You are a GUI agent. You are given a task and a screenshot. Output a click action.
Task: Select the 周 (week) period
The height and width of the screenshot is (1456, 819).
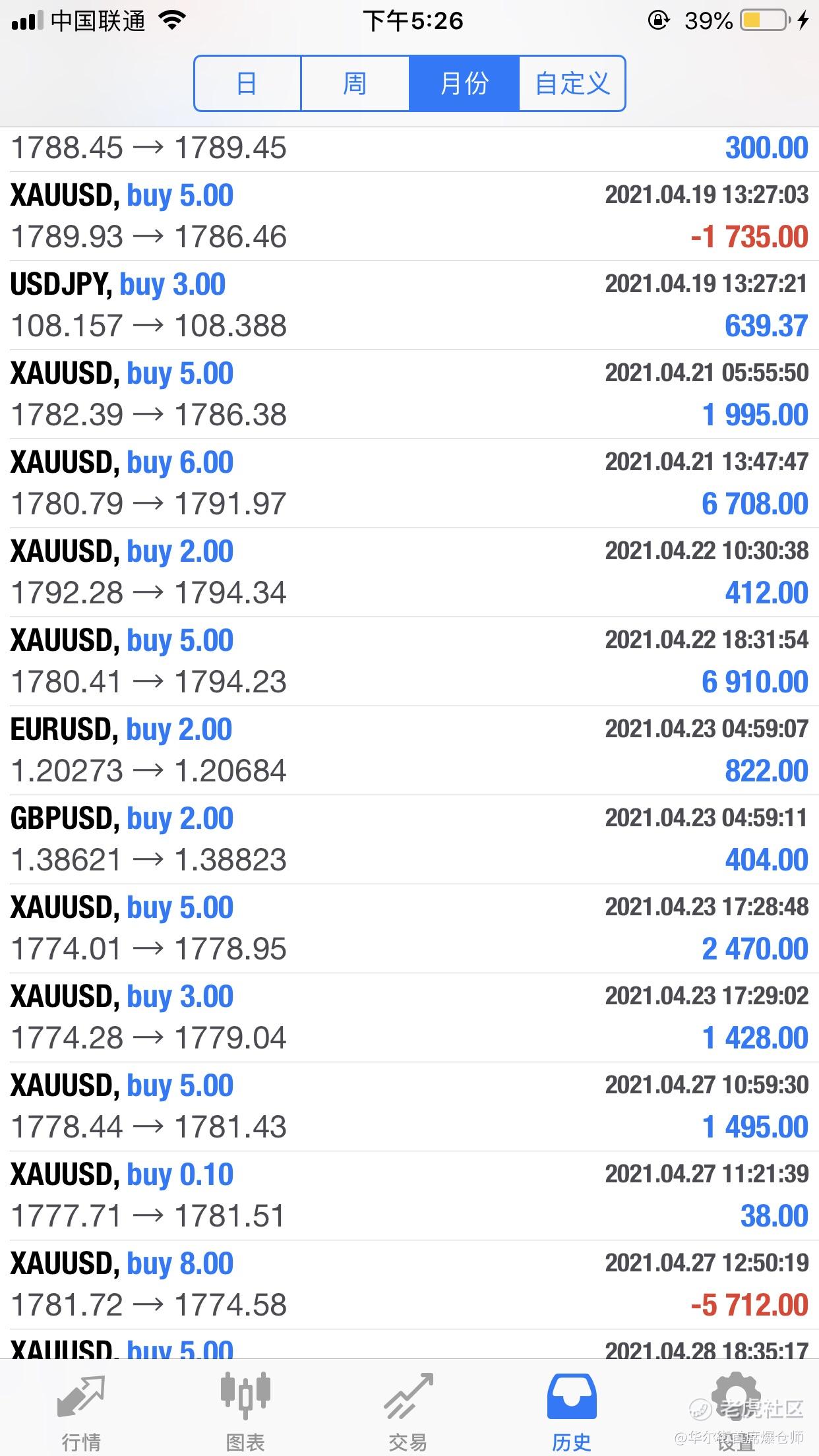pyautogui.click(x=355, y=84)
